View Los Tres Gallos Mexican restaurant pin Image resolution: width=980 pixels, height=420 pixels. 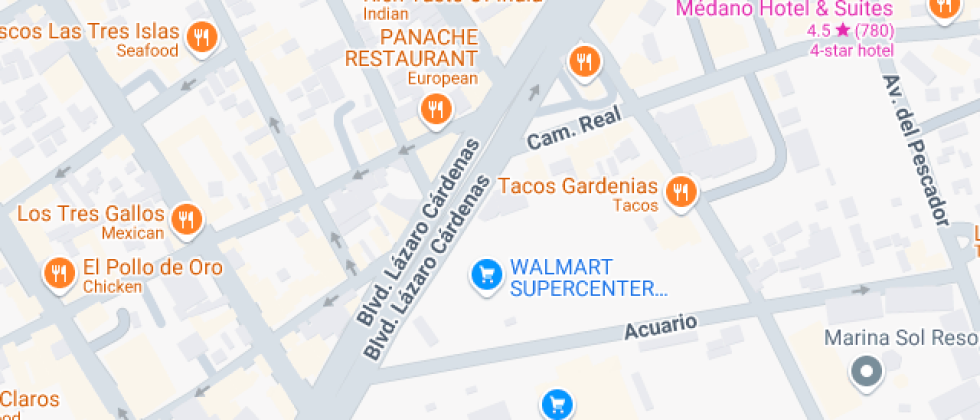click(x=185, y=219)
